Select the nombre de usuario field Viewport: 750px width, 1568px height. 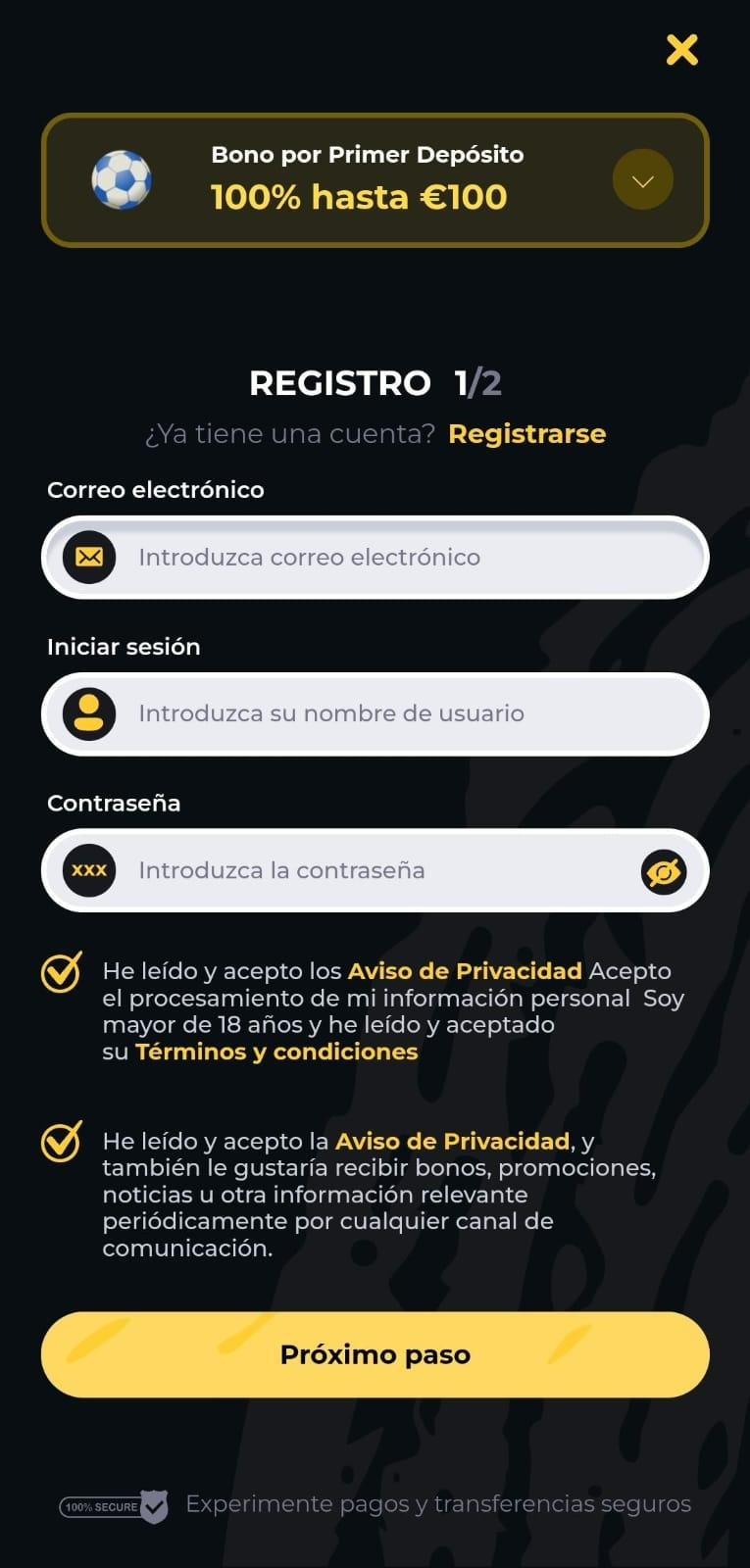point(375,713)
